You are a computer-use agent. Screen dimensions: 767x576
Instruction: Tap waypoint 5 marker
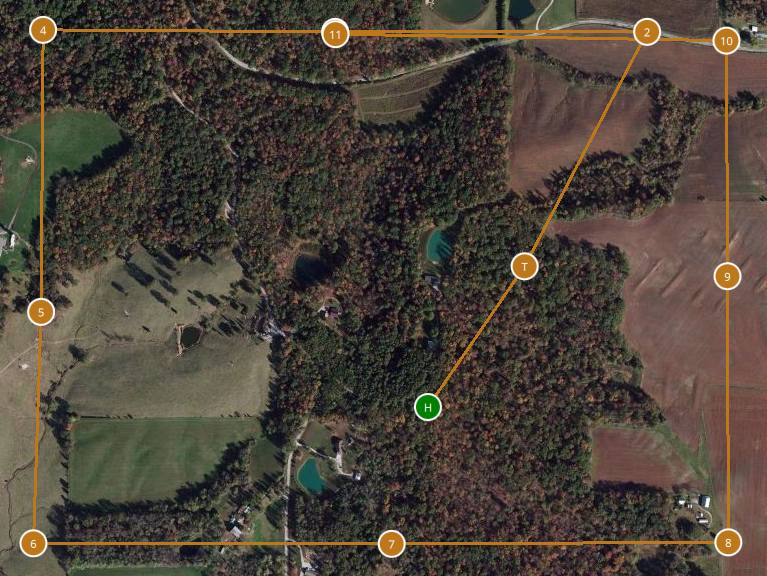(40, 312)
